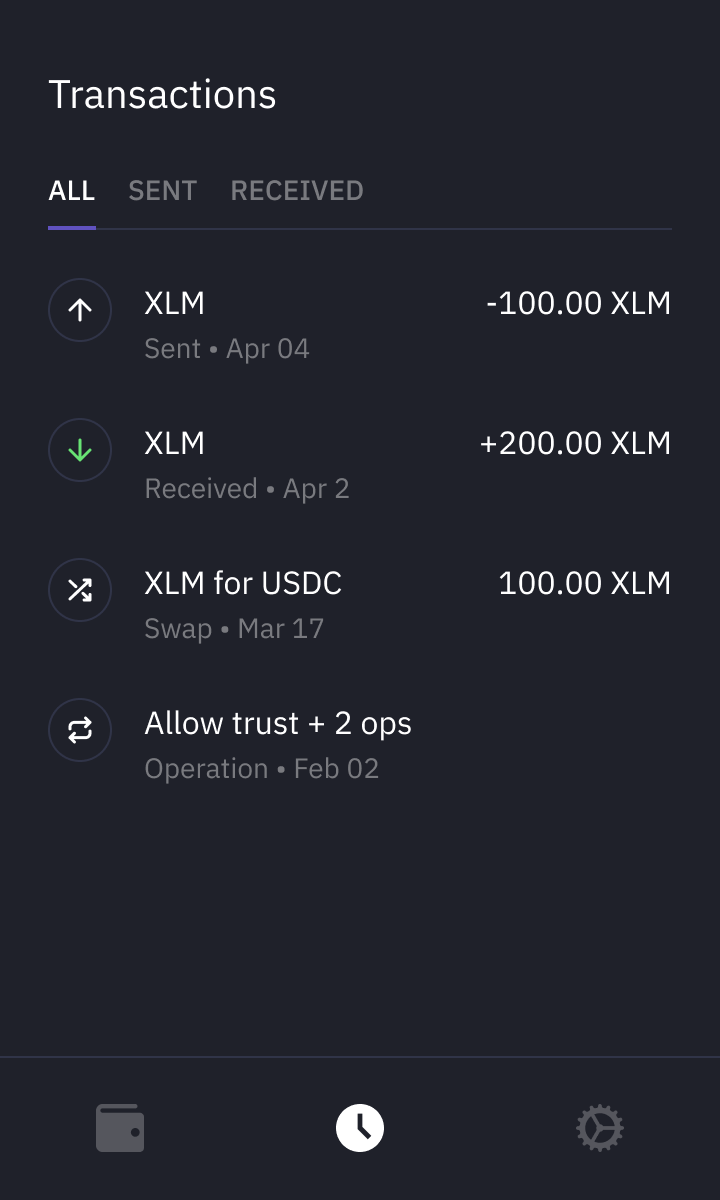Select the swap icon next to XLM for USDC
This screenshot has width=720, height=1200.
[x=80, y=590]
